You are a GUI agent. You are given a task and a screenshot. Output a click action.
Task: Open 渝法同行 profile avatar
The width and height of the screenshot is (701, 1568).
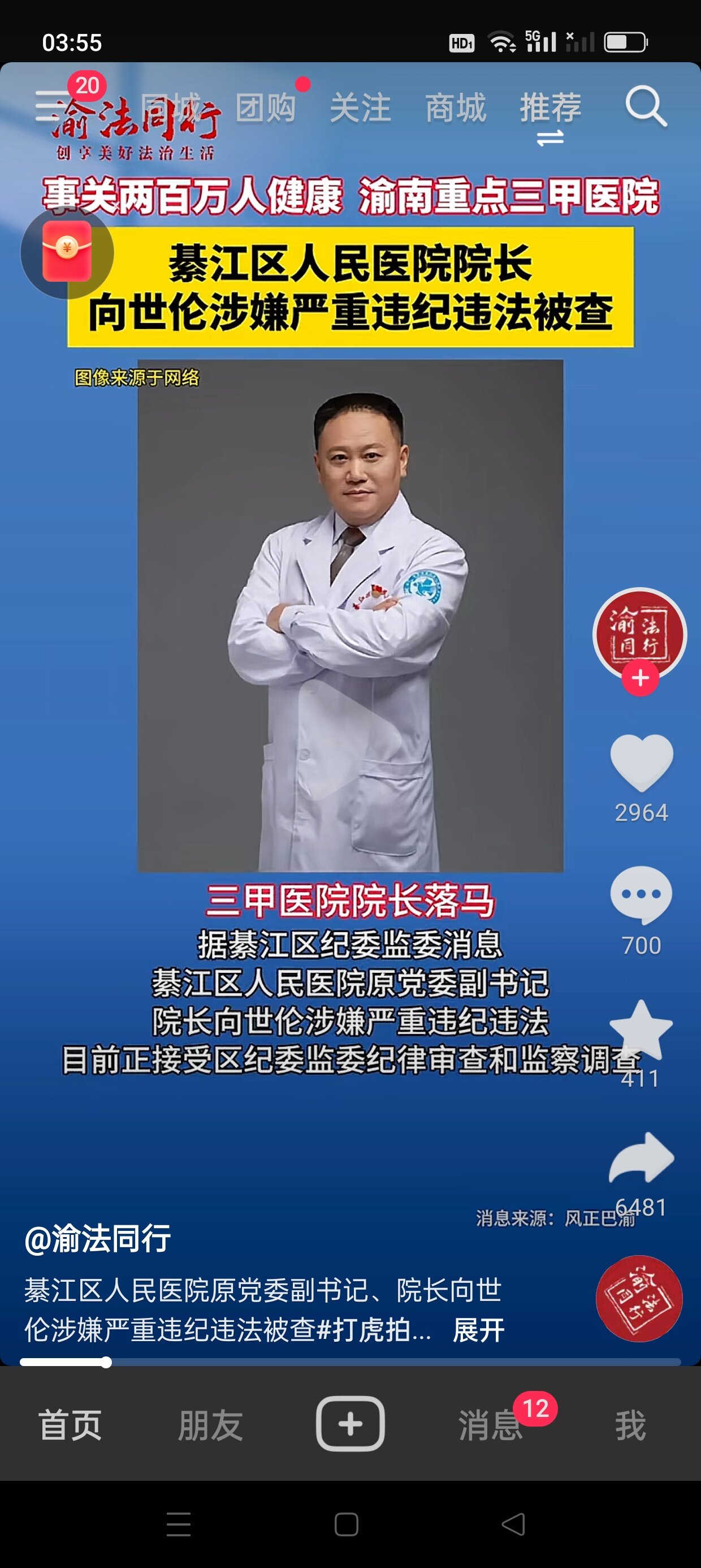click(639, 634)
